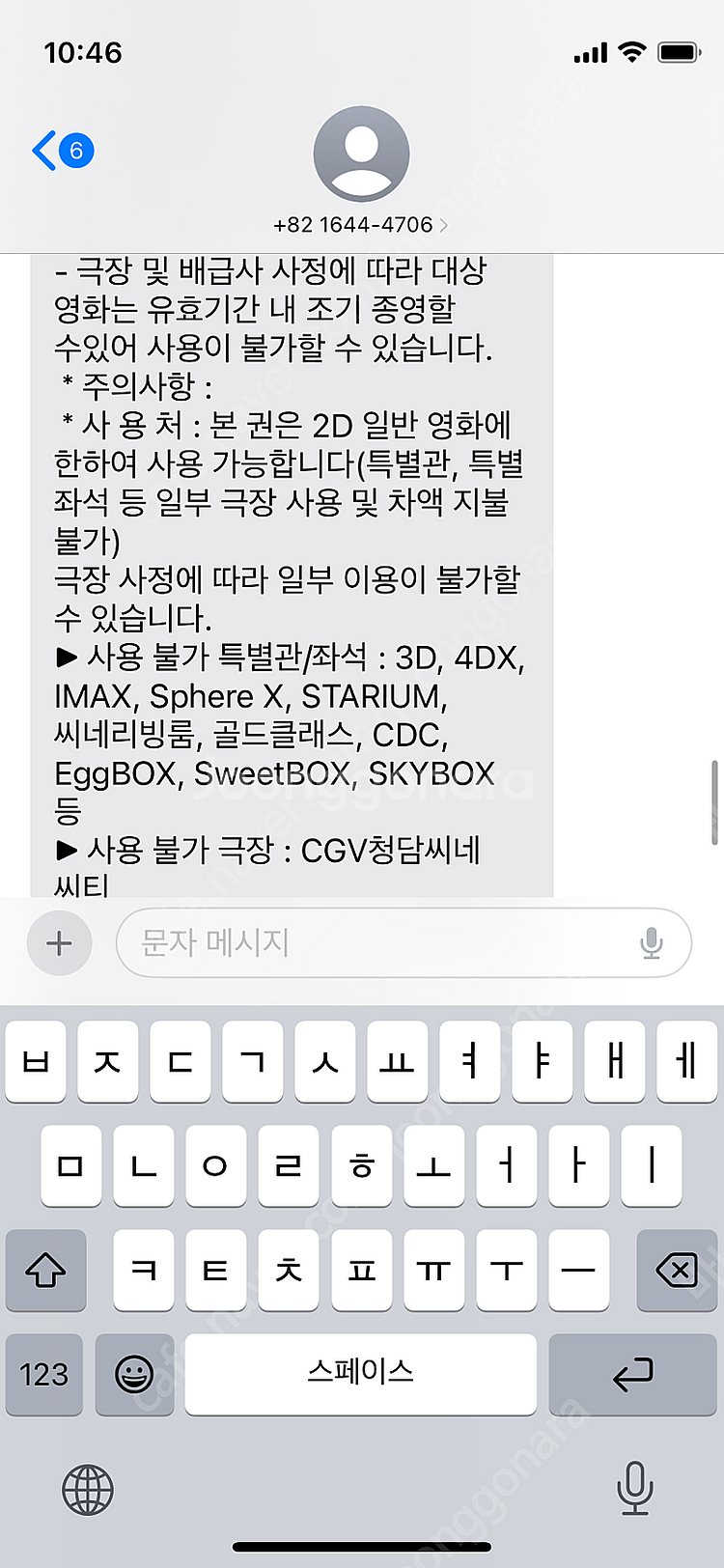Switch keyboards with the globe icon

coord(87,1491)
